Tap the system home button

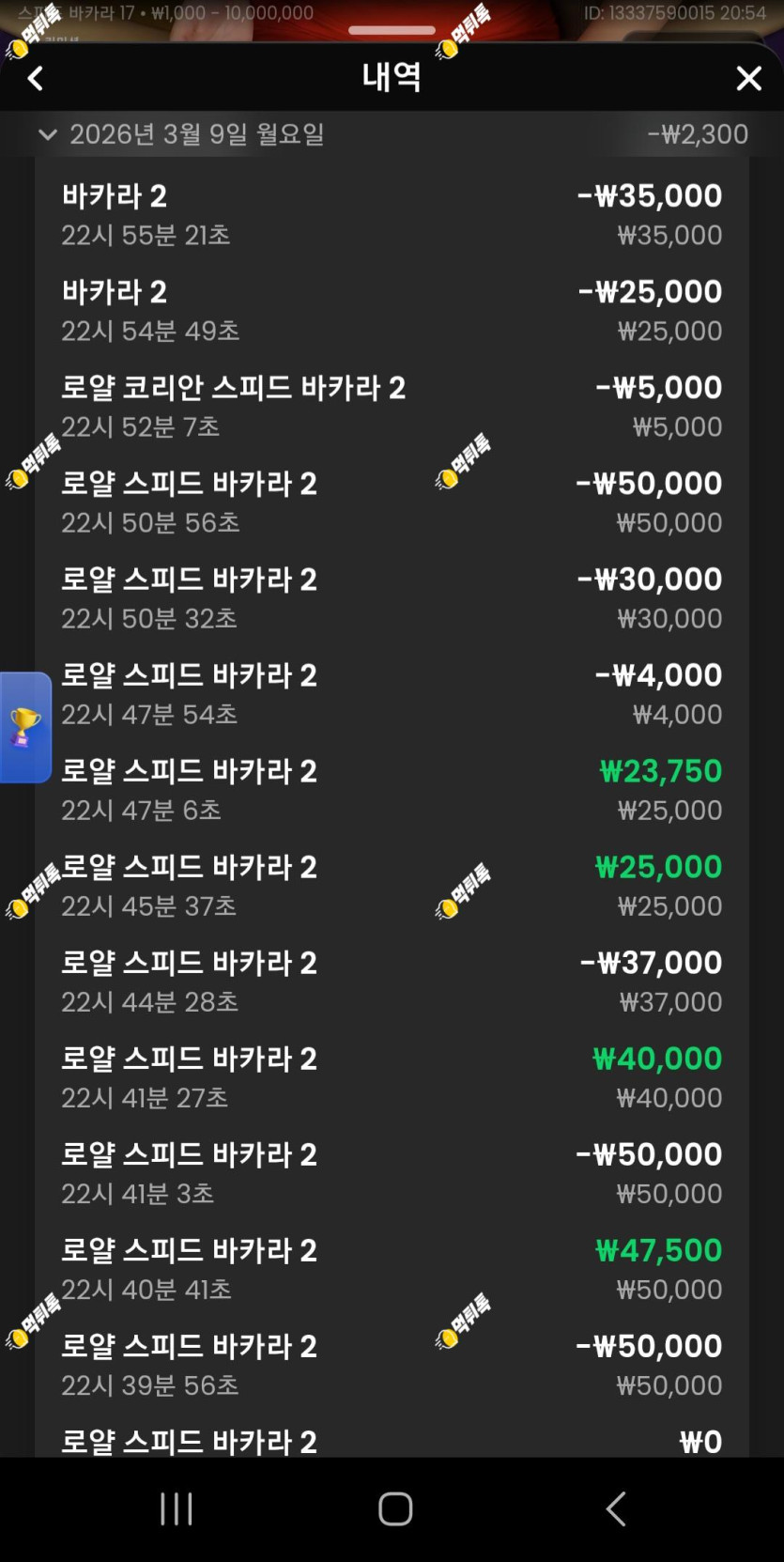395,1509
